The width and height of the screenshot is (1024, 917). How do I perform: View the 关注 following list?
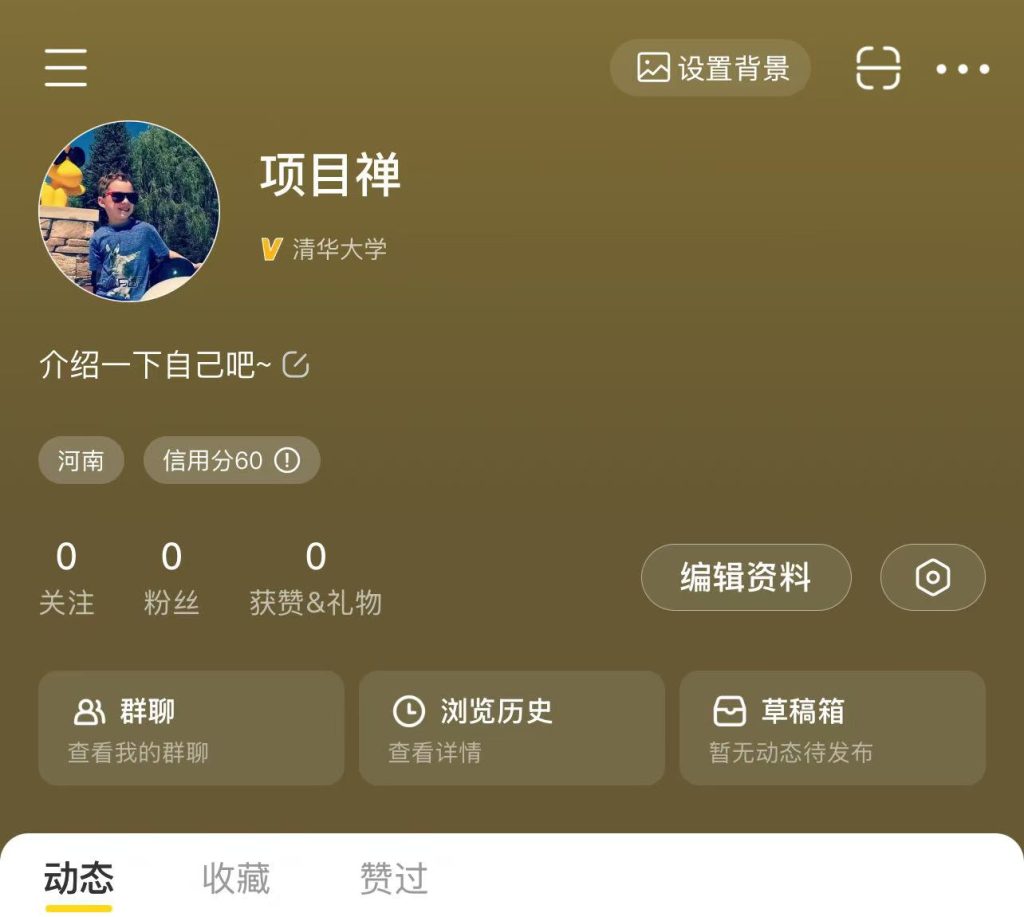click(66, 578)
